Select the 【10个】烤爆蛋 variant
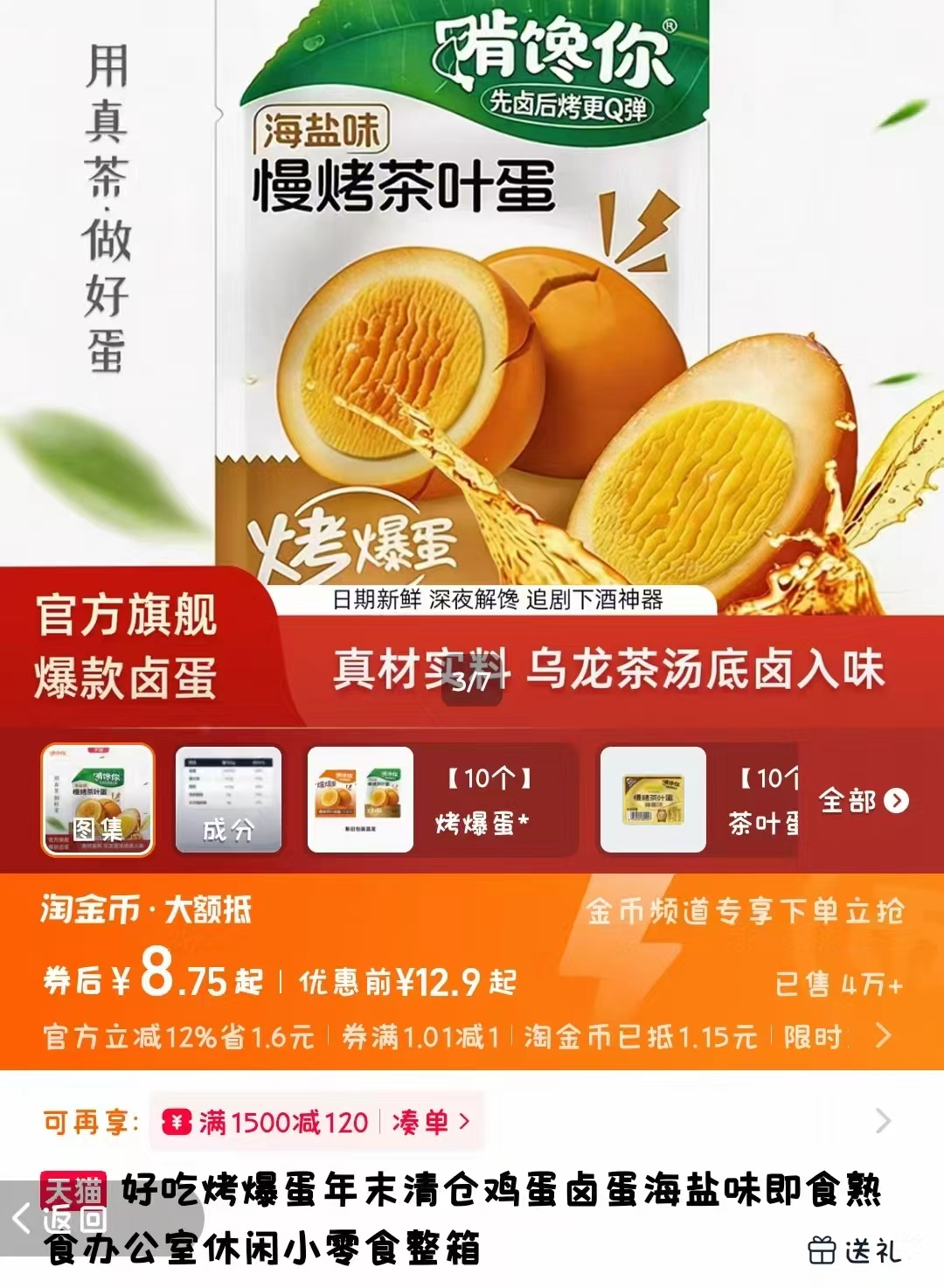The width and height of the screenshot is (944, 1288). (x=441, y=799)
